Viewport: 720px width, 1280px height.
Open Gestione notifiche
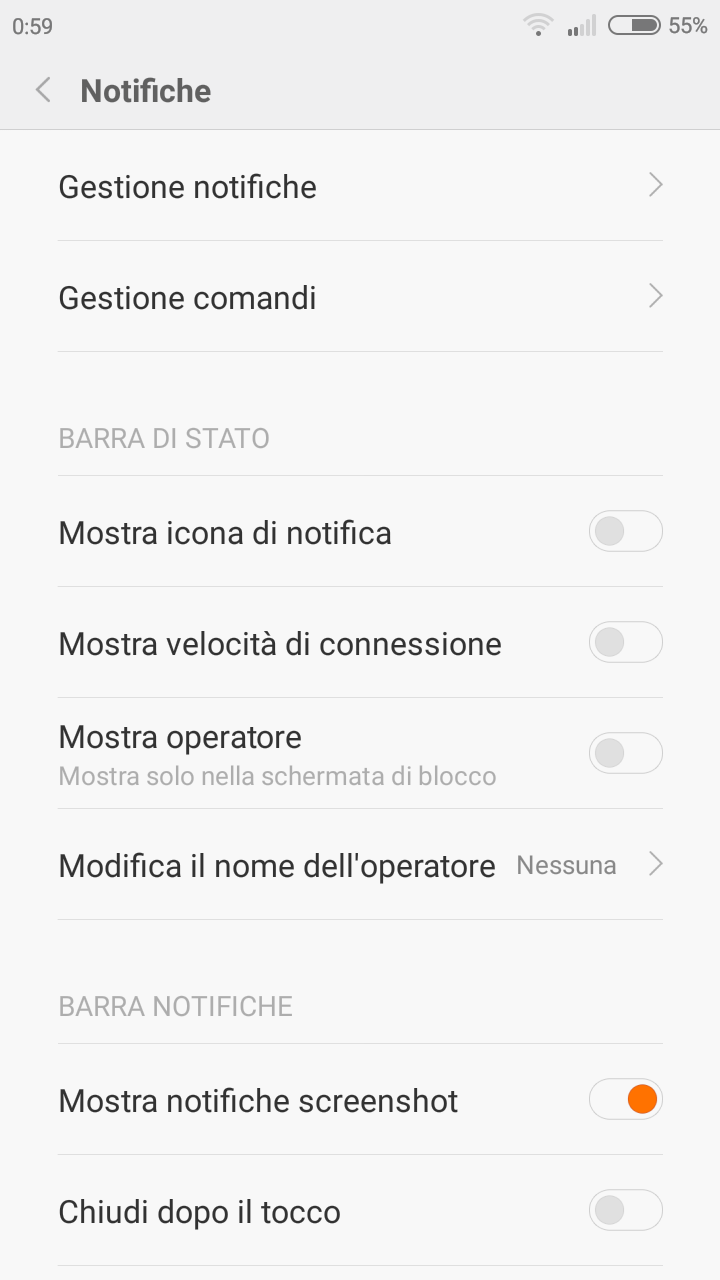(x=360, y=186)
